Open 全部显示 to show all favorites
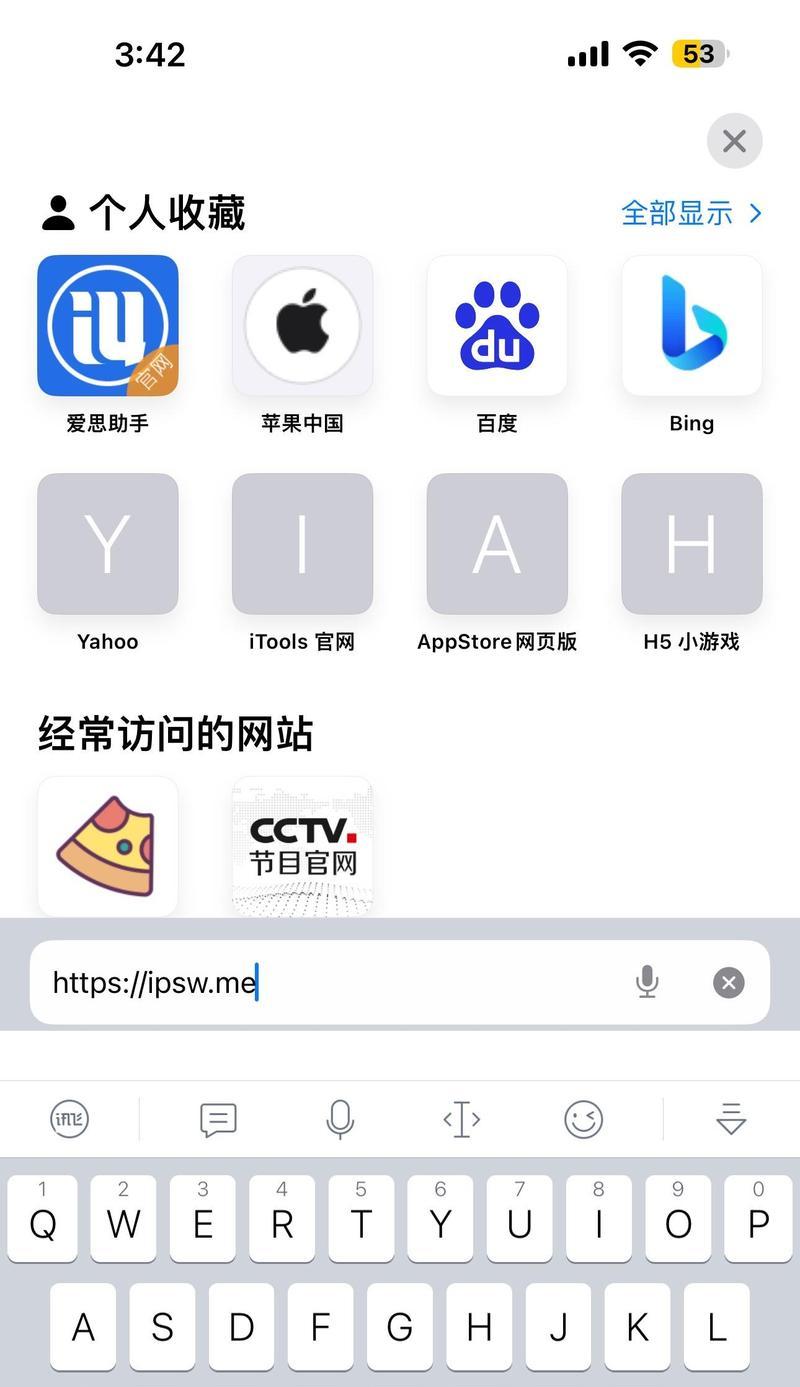Screen dimensions: 800x1387 [691, 213]
